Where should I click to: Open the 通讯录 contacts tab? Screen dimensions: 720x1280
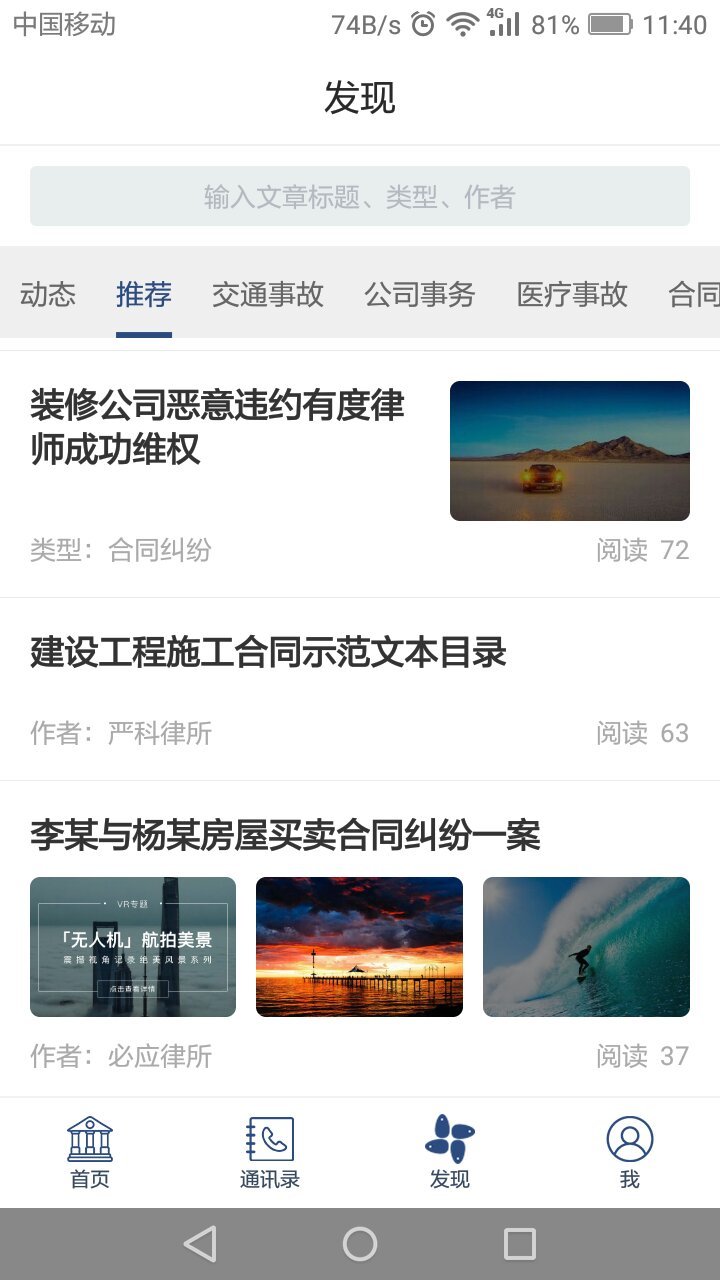click(270, 1153)
